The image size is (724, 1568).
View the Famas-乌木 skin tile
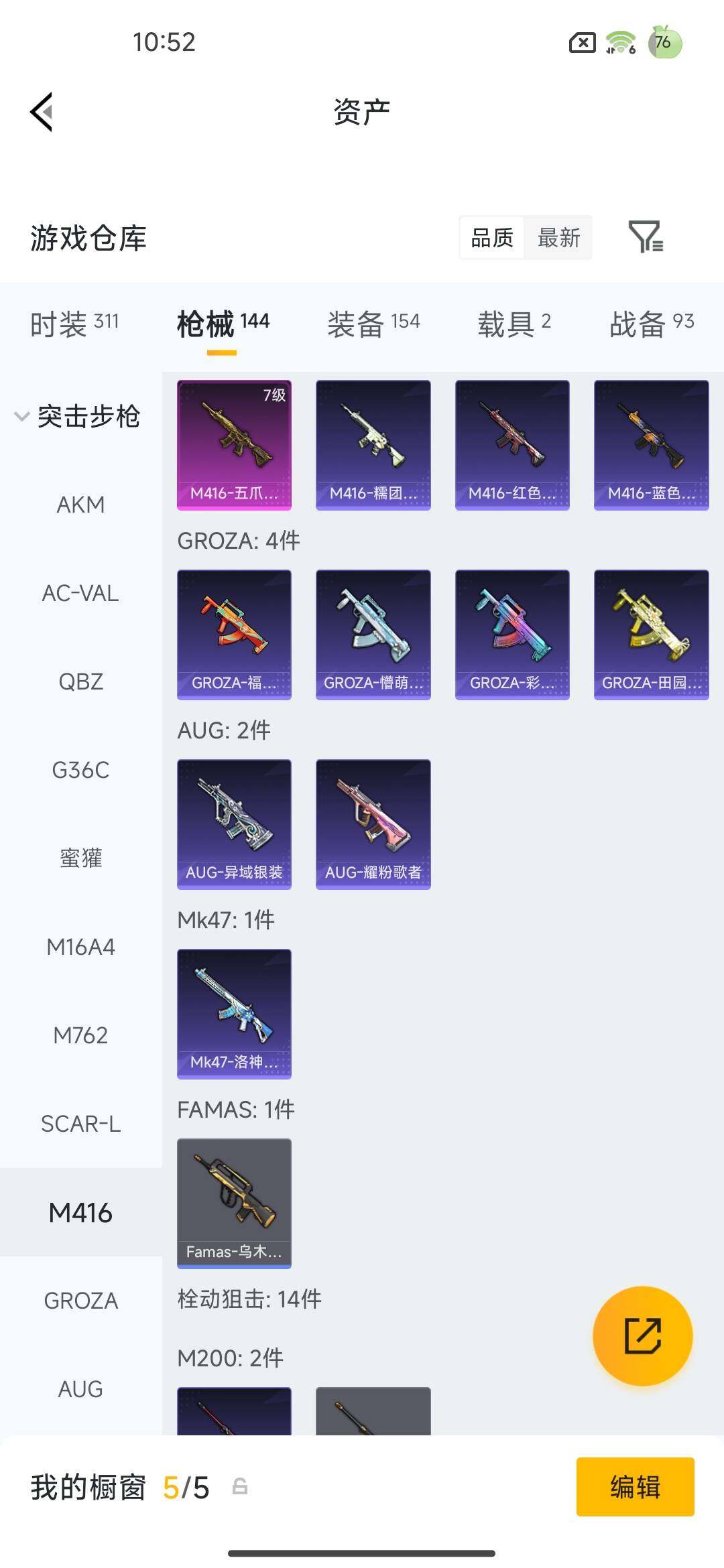tap(234, 1203)
